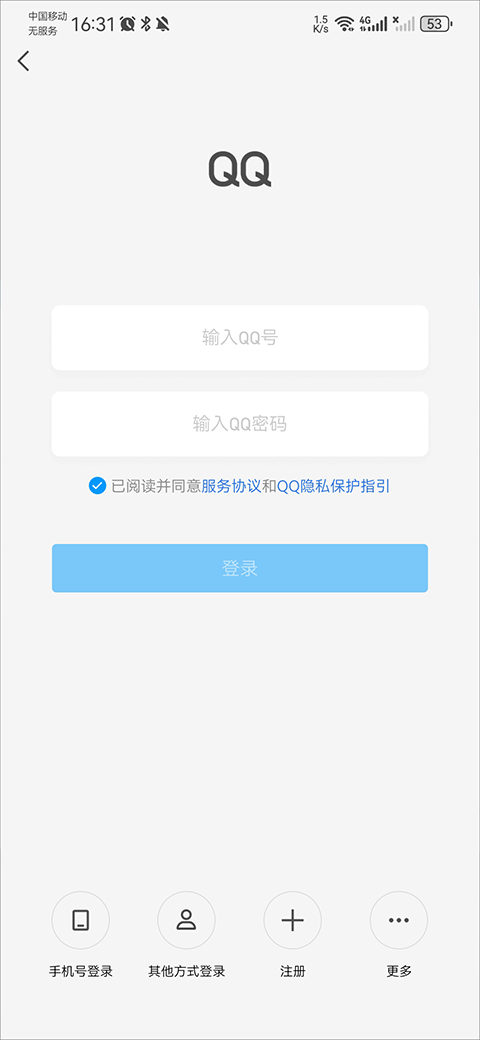Go back using the top-left arrow
480x1040 pixels.
pyautogui.click(x=24, y=61)
